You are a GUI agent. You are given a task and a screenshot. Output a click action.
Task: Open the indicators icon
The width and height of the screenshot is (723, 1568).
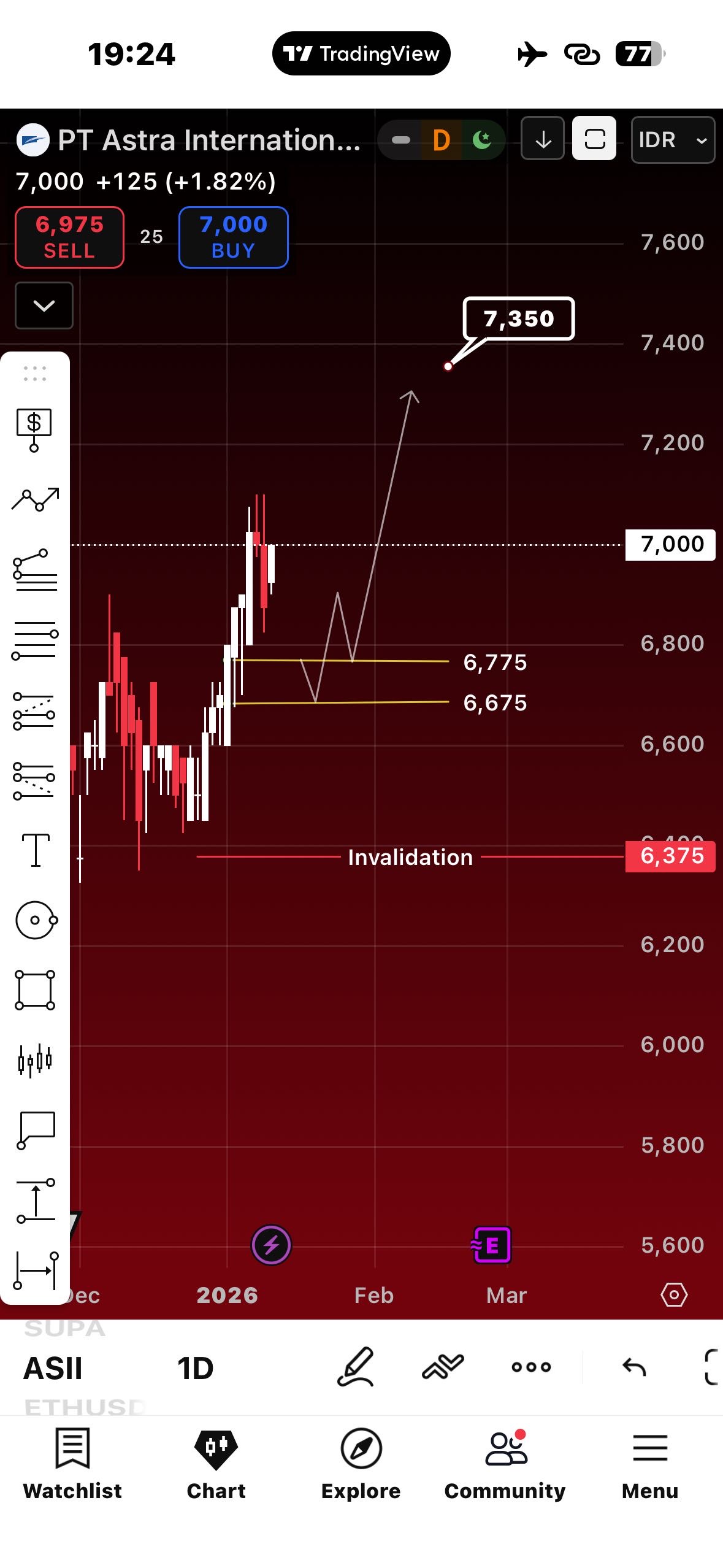click(443, 1367)
